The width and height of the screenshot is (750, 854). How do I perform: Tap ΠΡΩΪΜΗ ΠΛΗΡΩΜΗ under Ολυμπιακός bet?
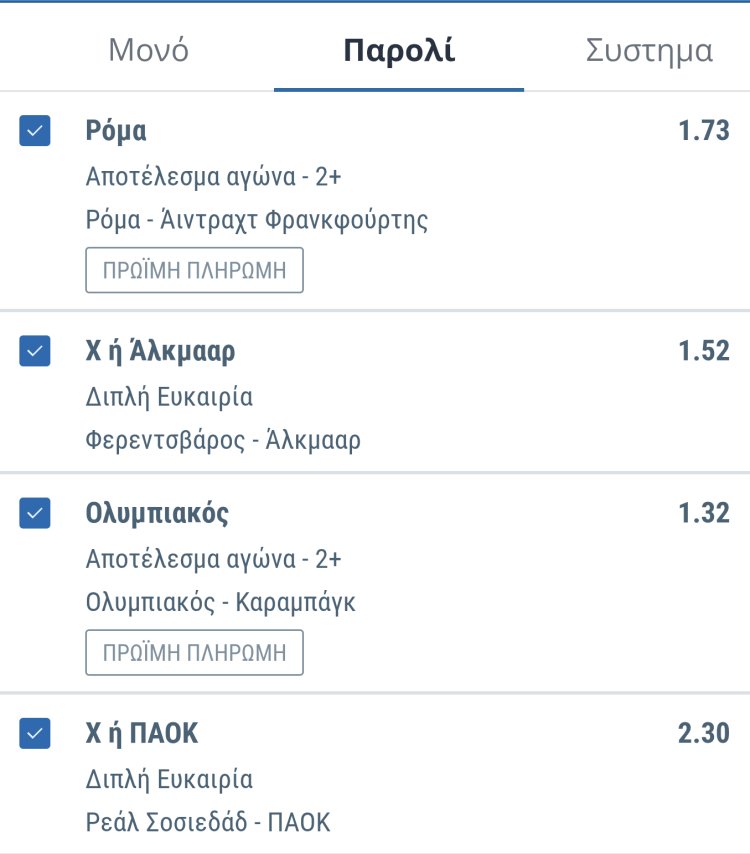tap(194, 653)
